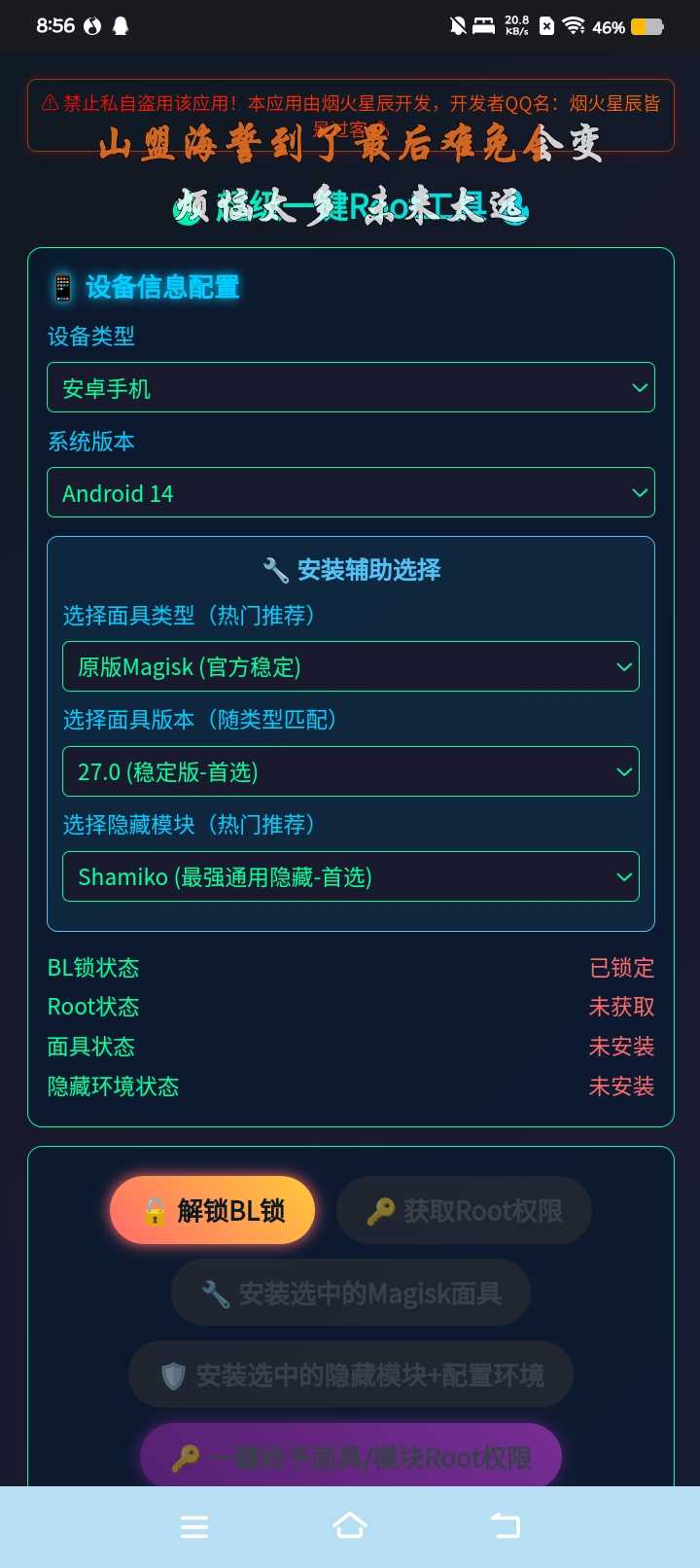
Task: Tap the 解锁BL锁 button
Action: 213,1210
